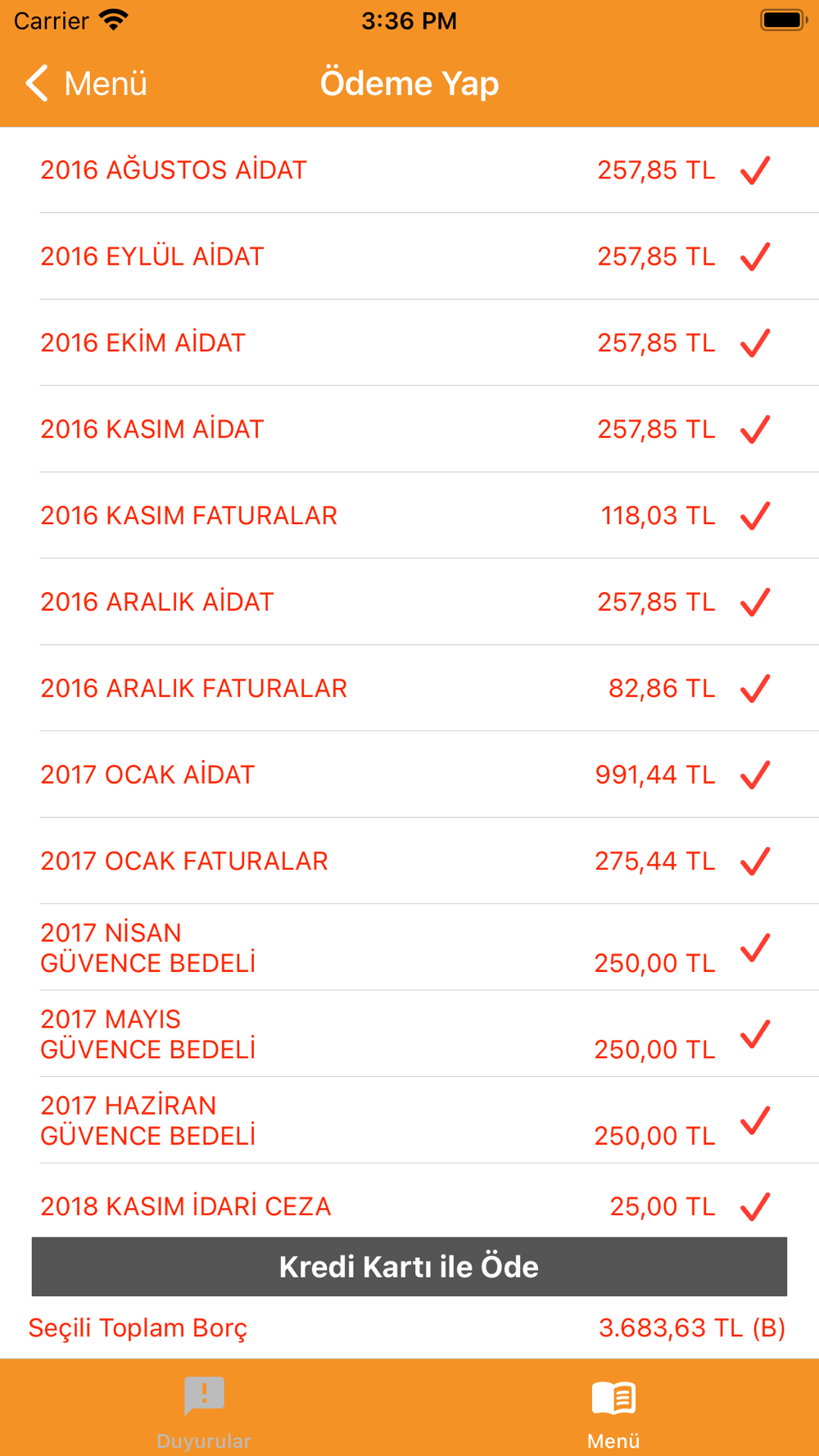This screenshot has height=1456, width=819.
Task: Uncheck 2016 EYLÜL AİDAT payment
Action: pyautogui.click(x=409, y=256)
